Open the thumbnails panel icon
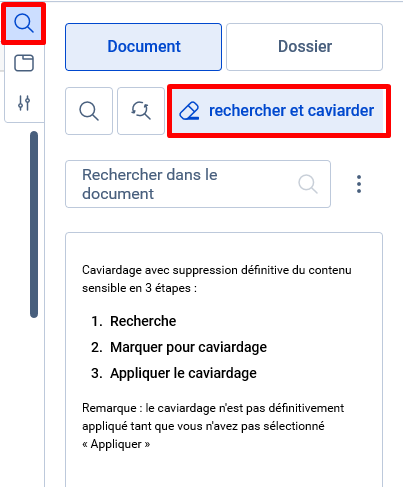Image resolution: width=403 pixels, height=487 pixels. (x=24, y=63)
